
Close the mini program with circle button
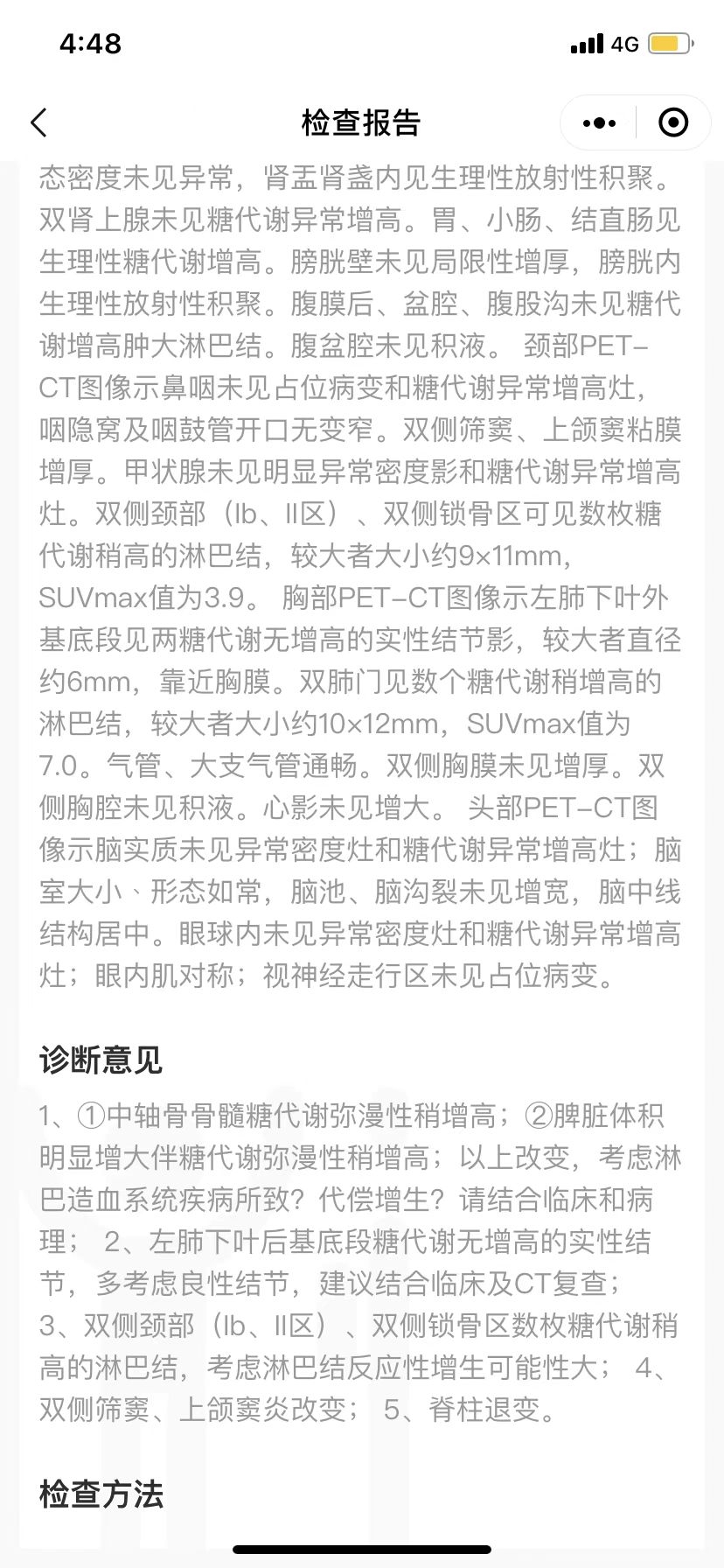pos(672,123)
